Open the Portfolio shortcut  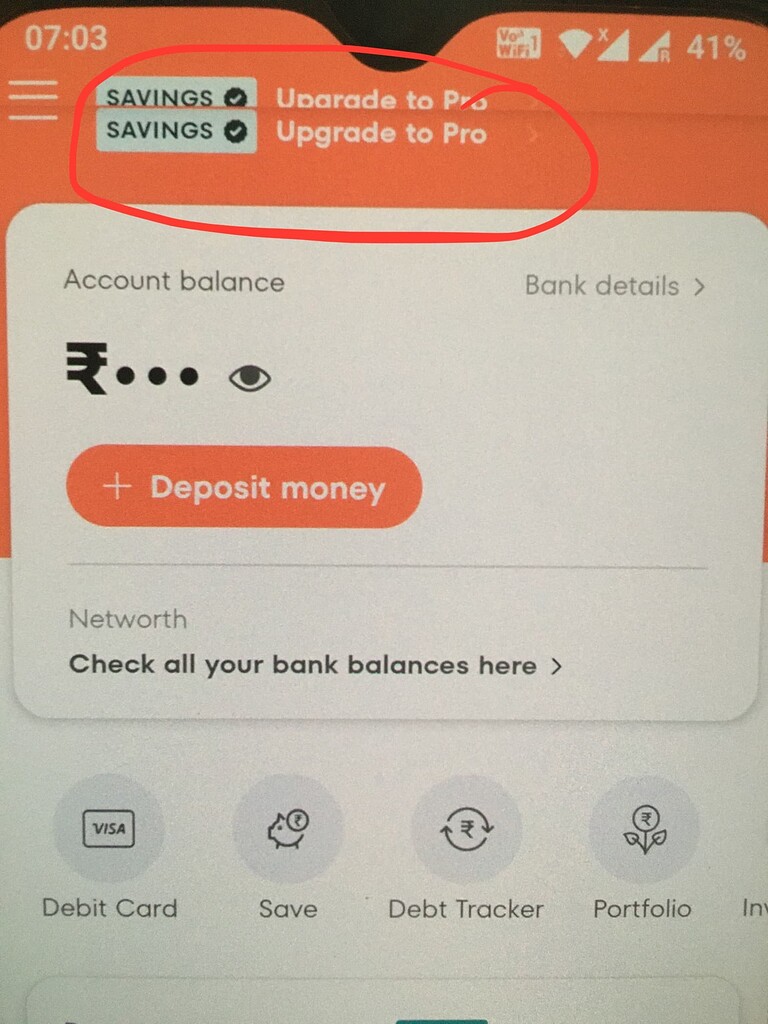coord(643,829)
